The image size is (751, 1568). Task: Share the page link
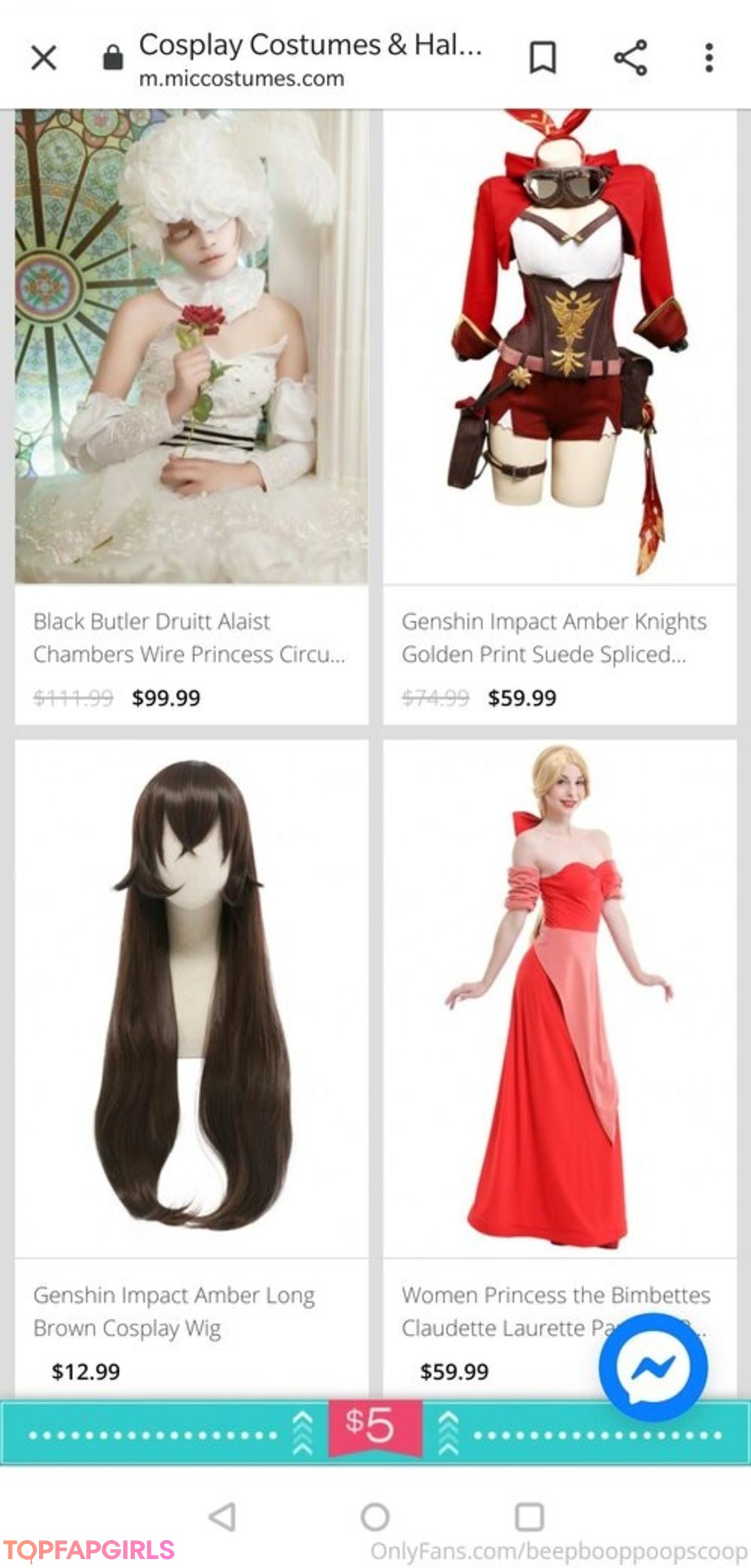630,58
